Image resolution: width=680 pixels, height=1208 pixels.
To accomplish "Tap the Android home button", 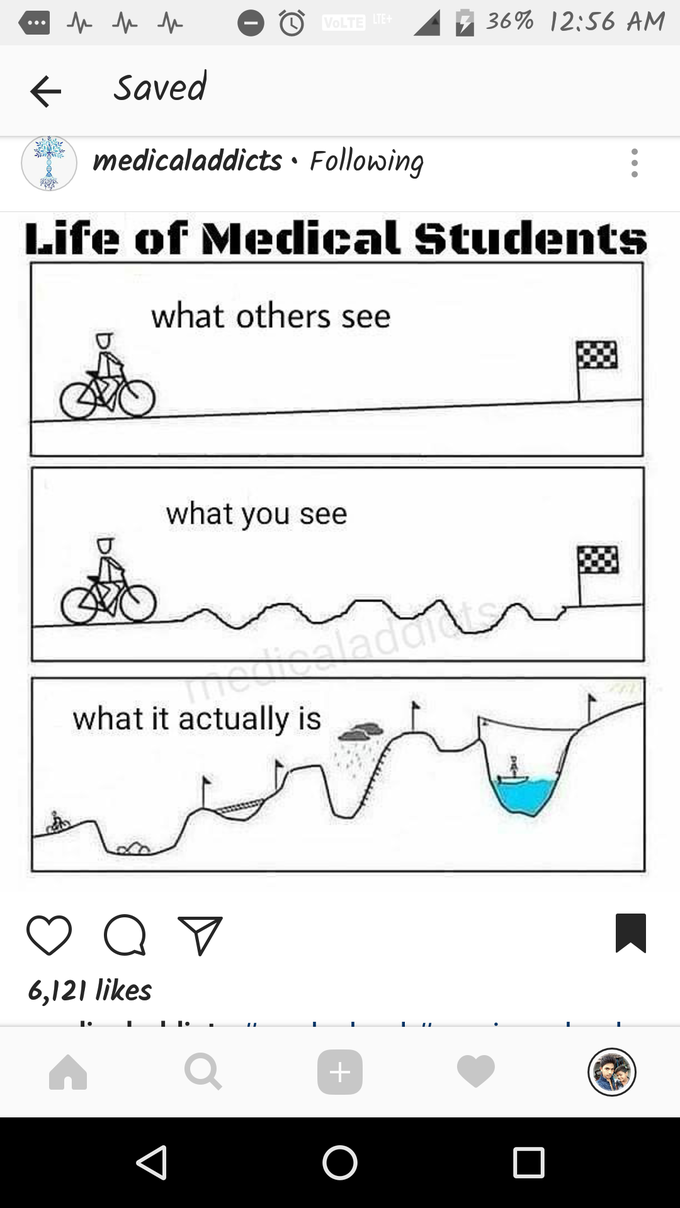I will [x=340, y=1162].
